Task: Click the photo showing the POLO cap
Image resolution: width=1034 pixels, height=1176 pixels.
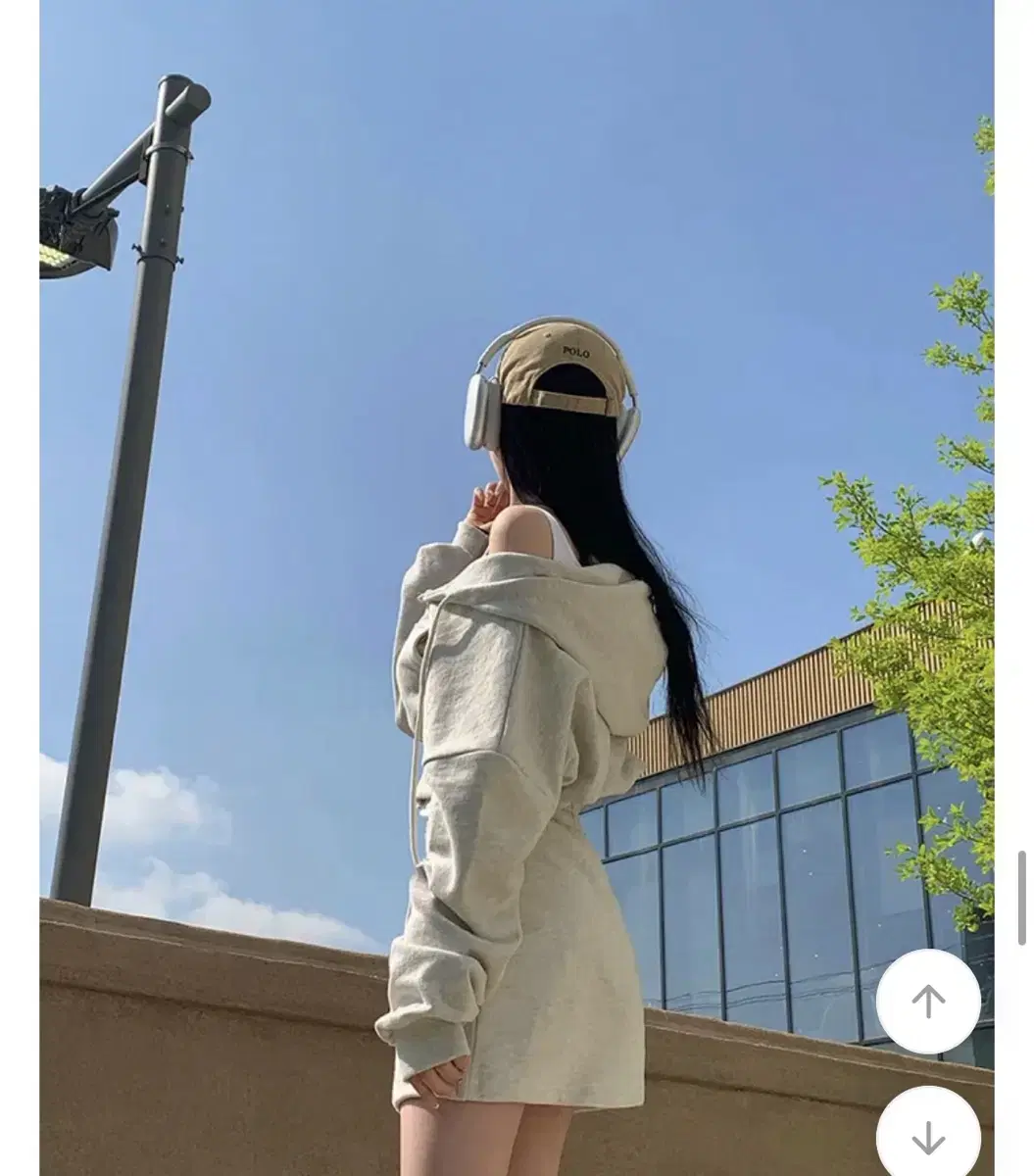Action: click(x=559, y=363)
